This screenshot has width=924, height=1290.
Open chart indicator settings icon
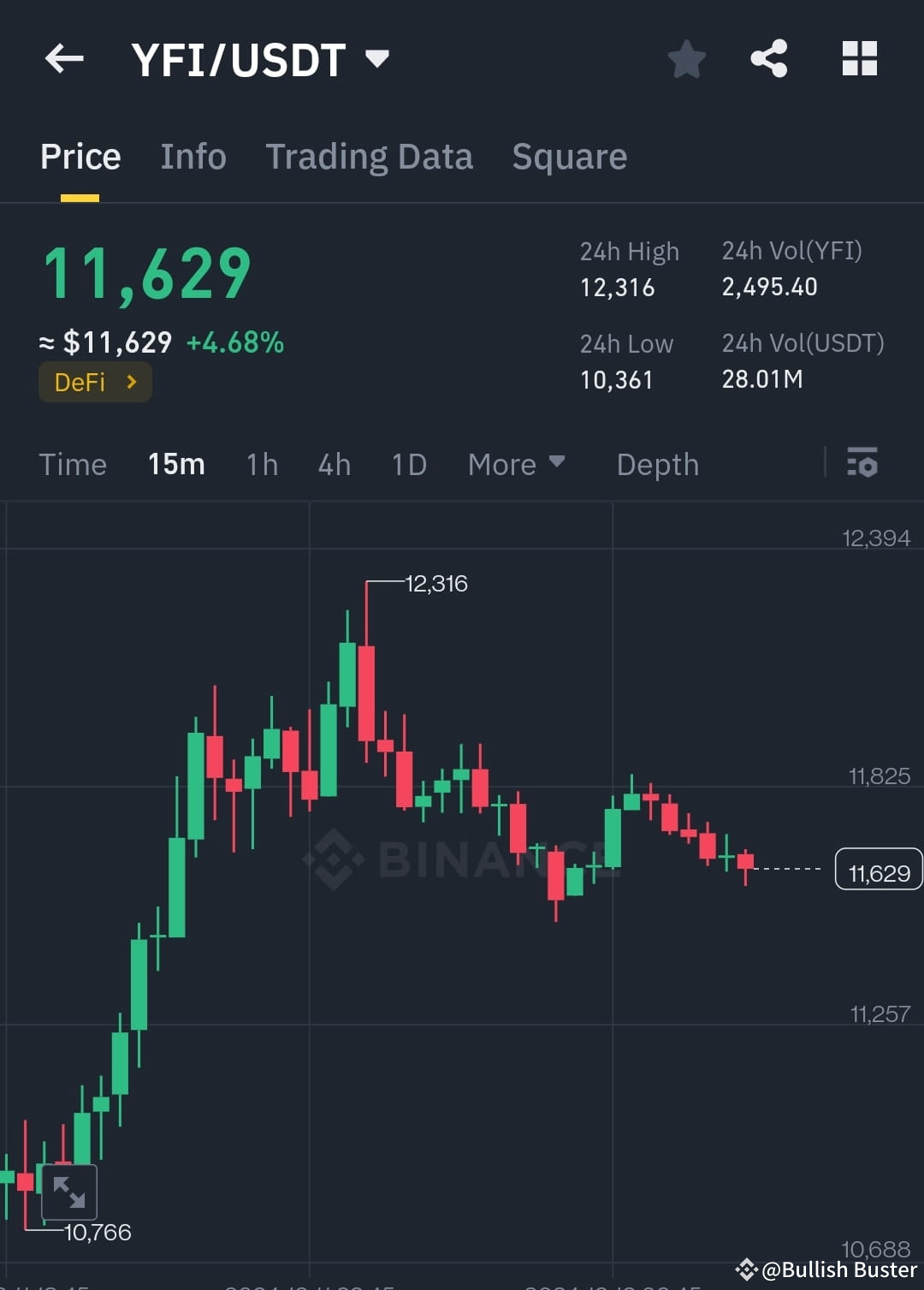click(x=862, y=464)
